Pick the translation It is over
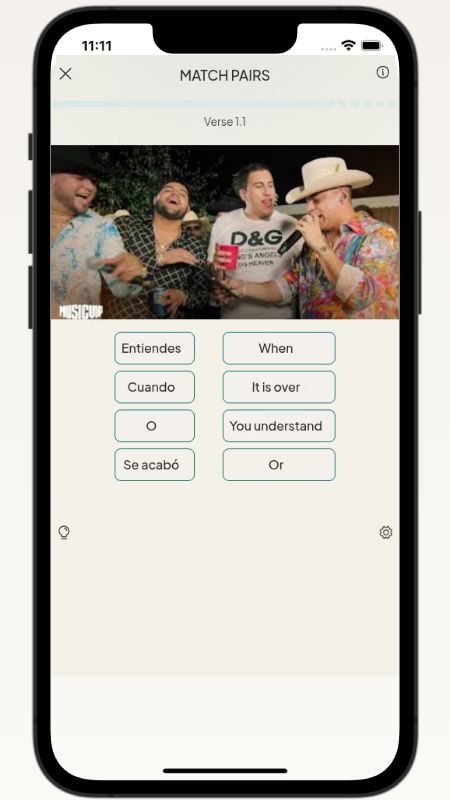450x800 pixels. coord(279,387)
